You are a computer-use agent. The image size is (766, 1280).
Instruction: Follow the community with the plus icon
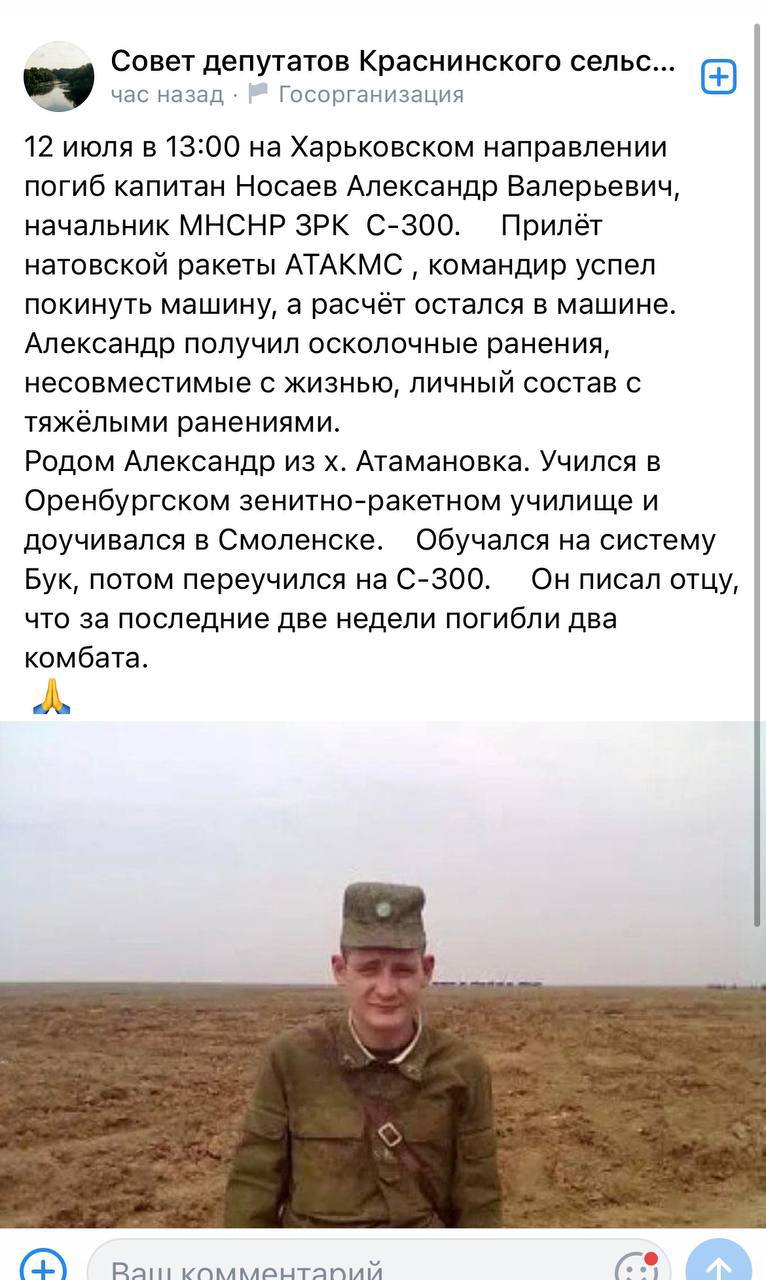718,77
